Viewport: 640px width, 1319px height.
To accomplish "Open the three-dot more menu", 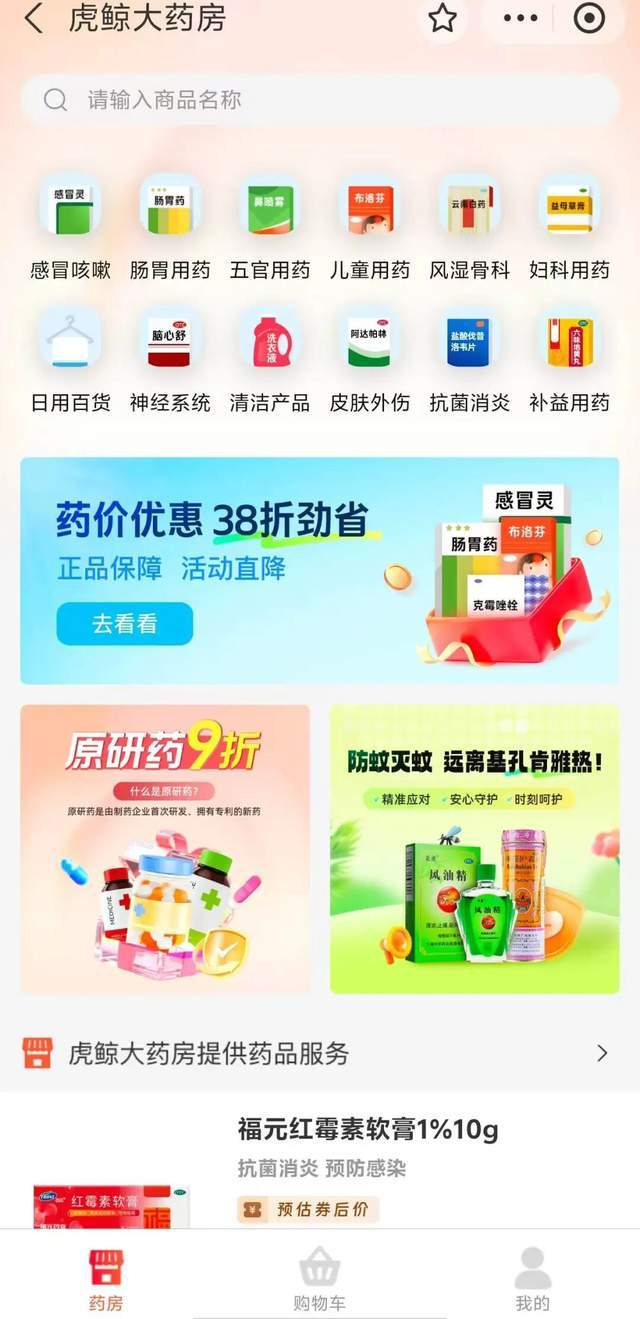I will click(520, 19).
